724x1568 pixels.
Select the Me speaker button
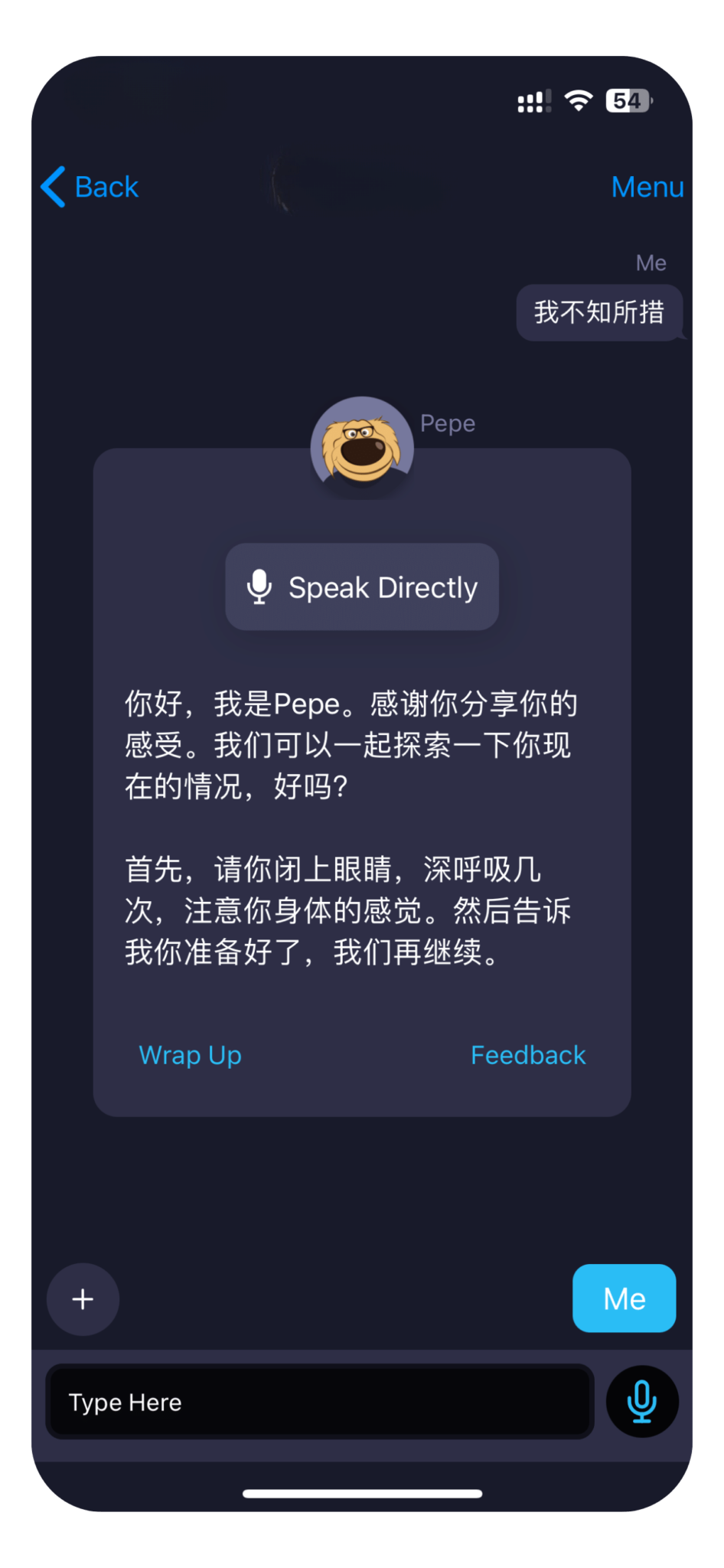624,1298
